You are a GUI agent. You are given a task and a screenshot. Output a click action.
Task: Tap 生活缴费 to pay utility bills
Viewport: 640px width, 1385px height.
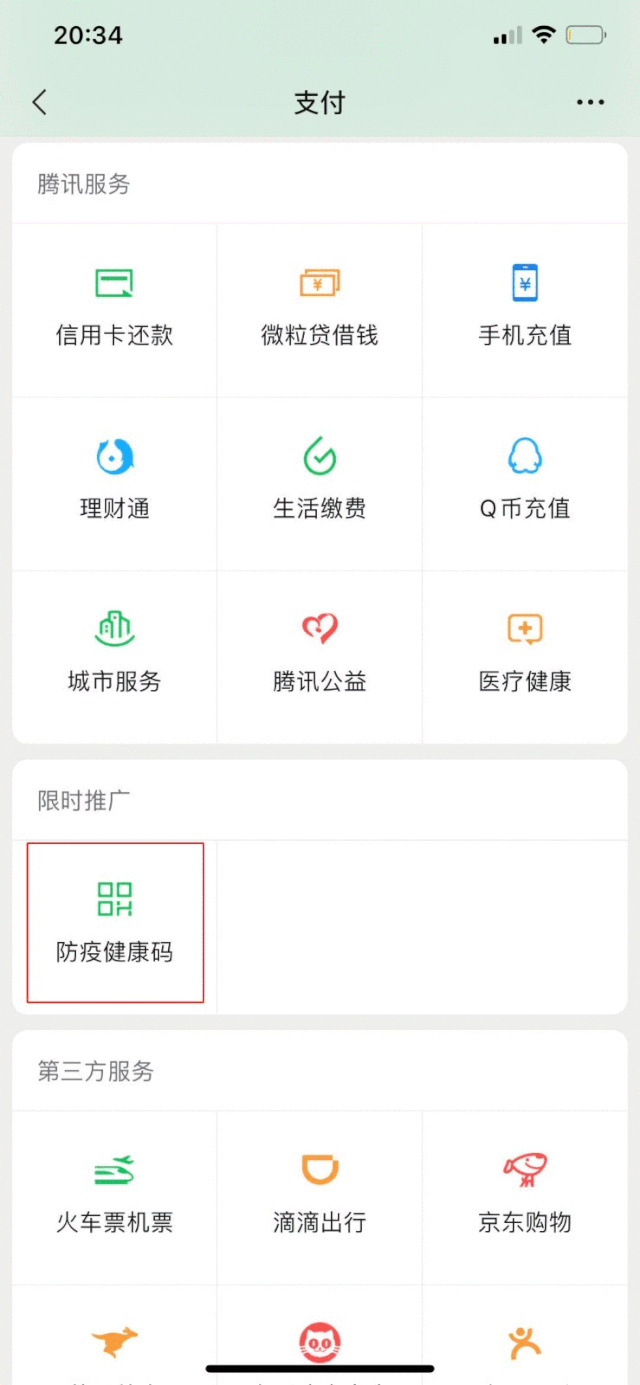[320, 482]
